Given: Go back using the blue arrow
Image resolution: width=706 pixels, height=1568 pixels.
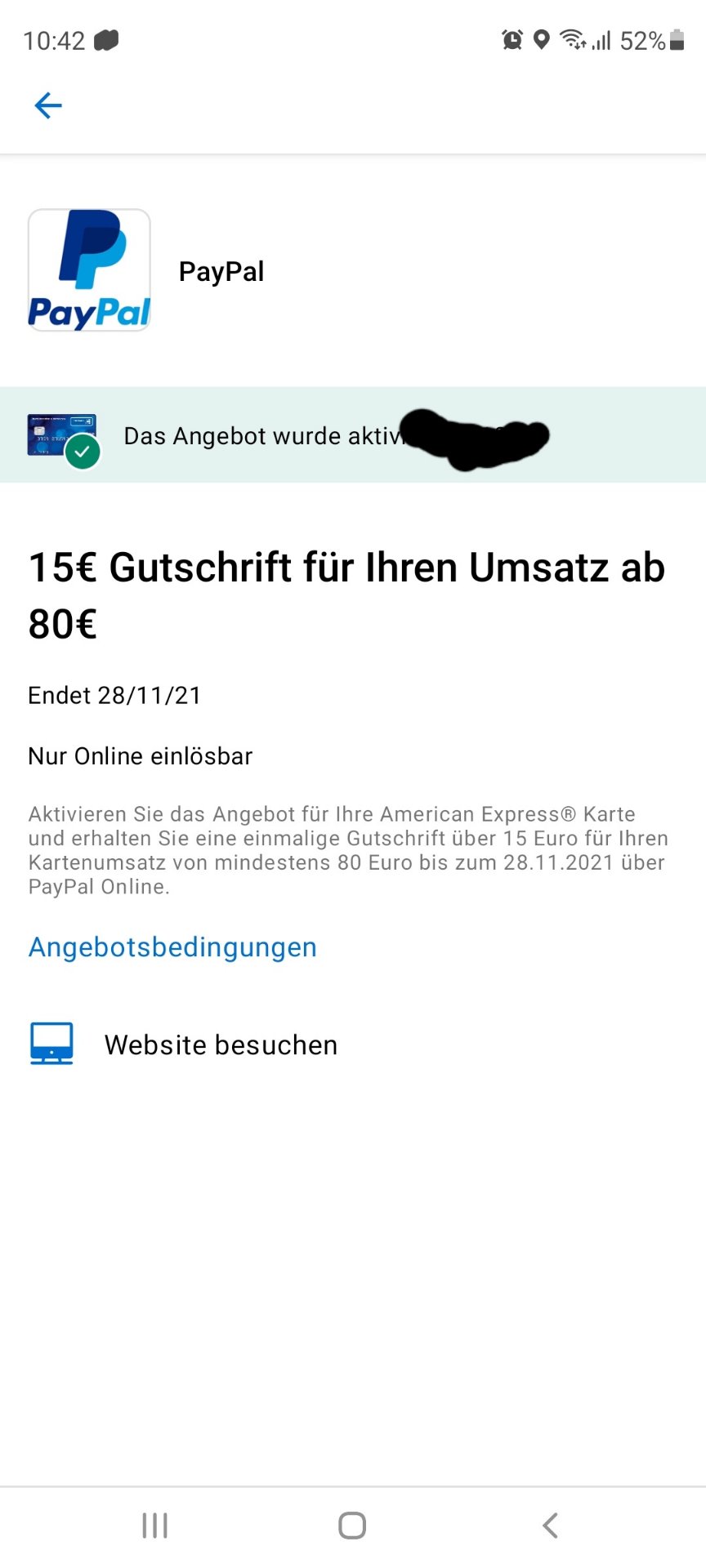Looking at the screenshot, I should [x=48, y=105].
